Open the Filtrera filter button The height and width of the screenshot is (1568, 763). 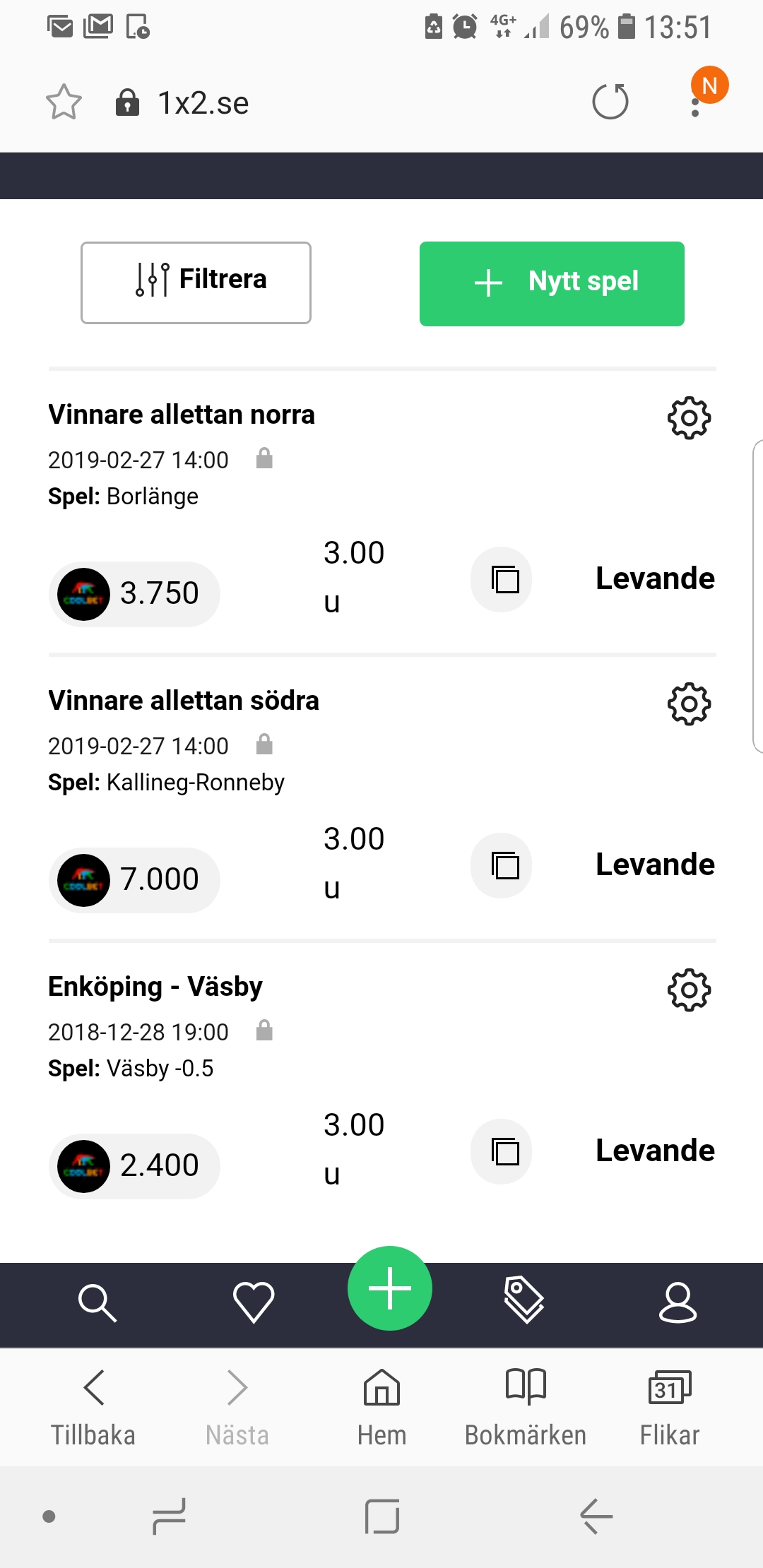196,283
